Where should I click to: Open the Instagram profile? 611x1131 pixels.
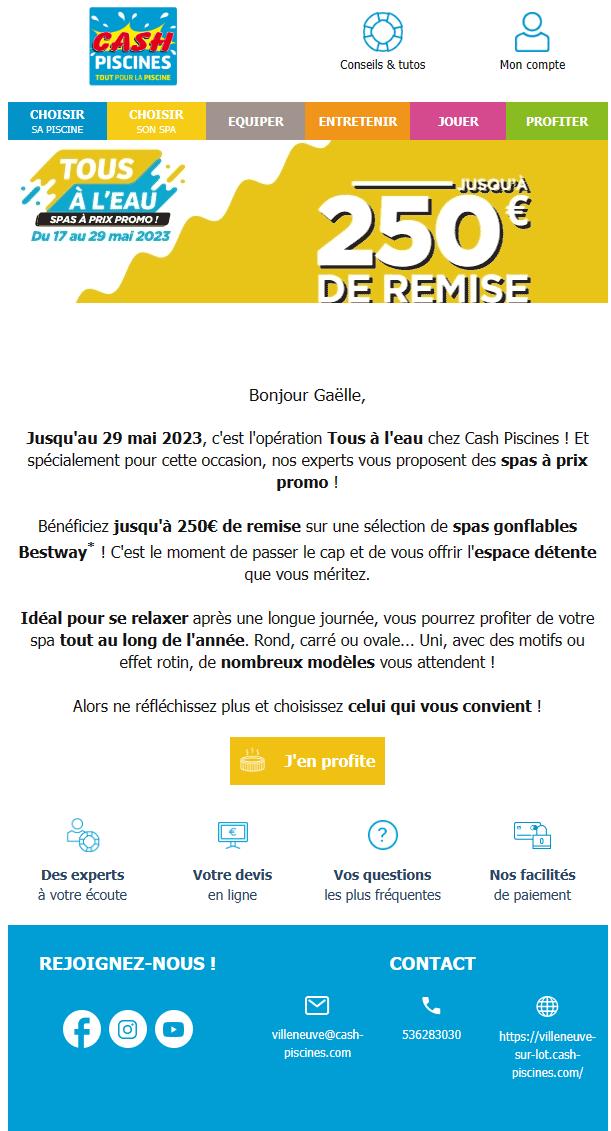(x=128, y=1028)
